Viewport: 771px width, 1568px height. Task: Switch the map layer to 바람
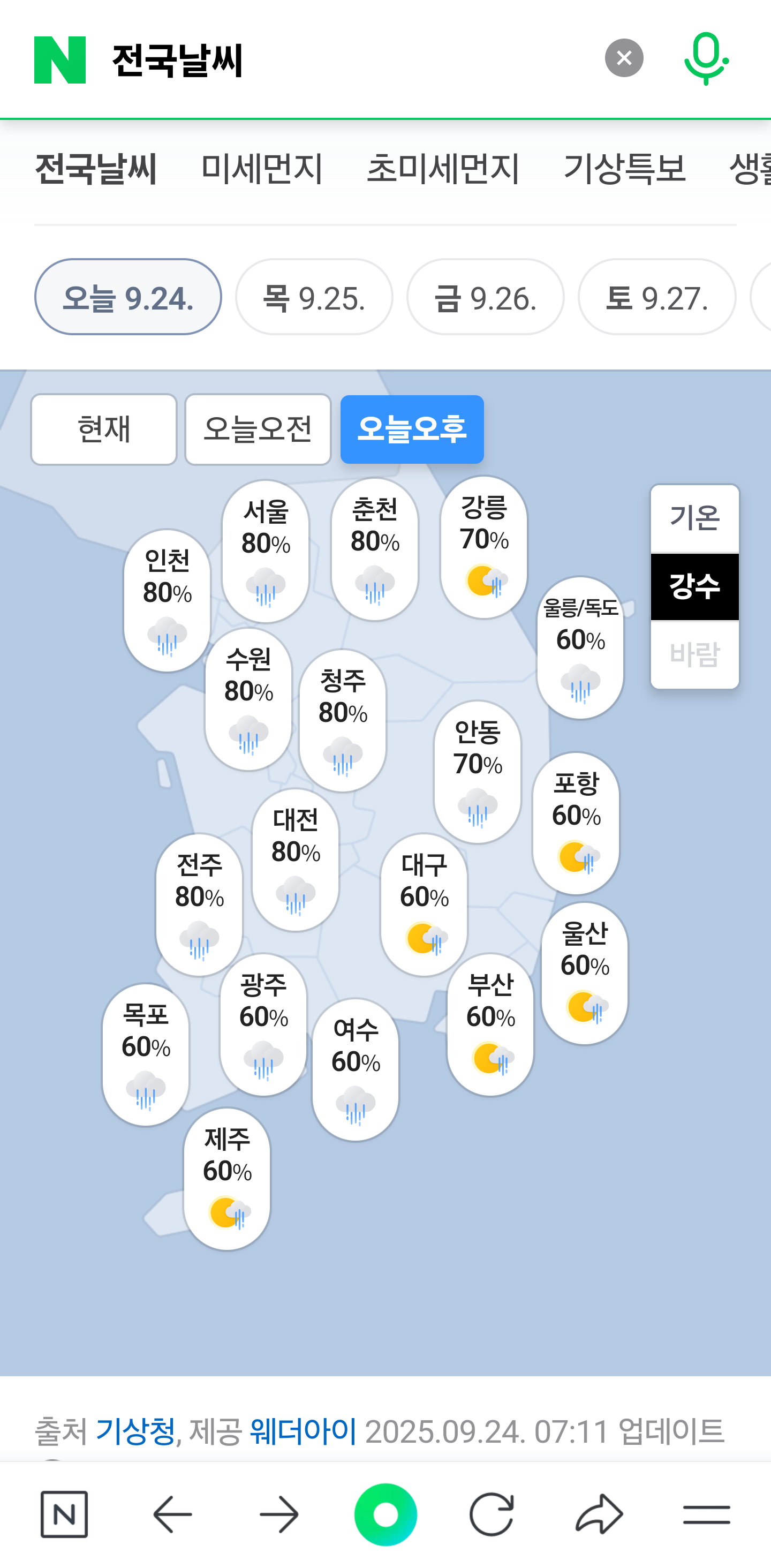coord(694,654)
